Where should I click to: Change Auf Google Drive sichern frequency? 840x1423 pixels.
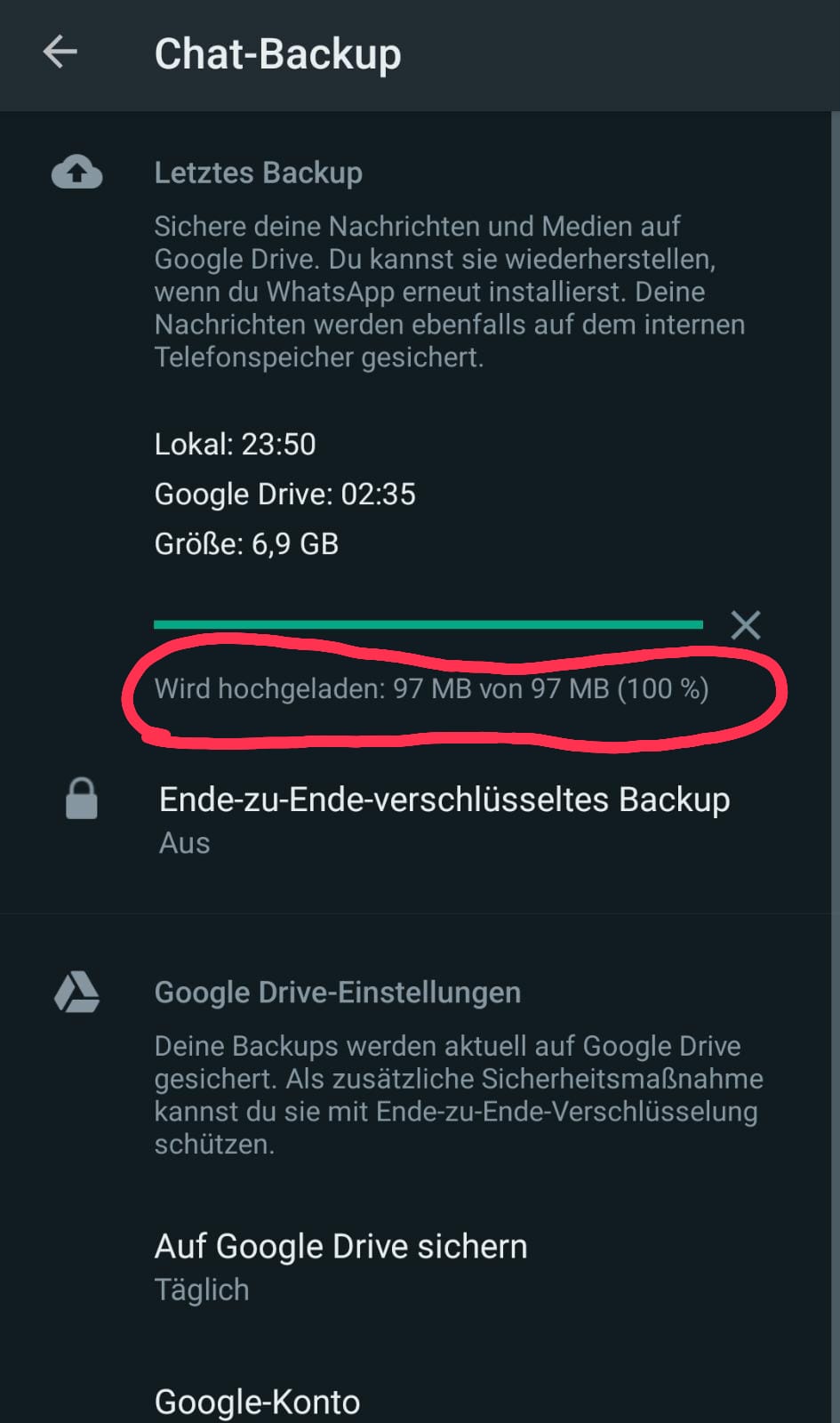(340, 1266)
